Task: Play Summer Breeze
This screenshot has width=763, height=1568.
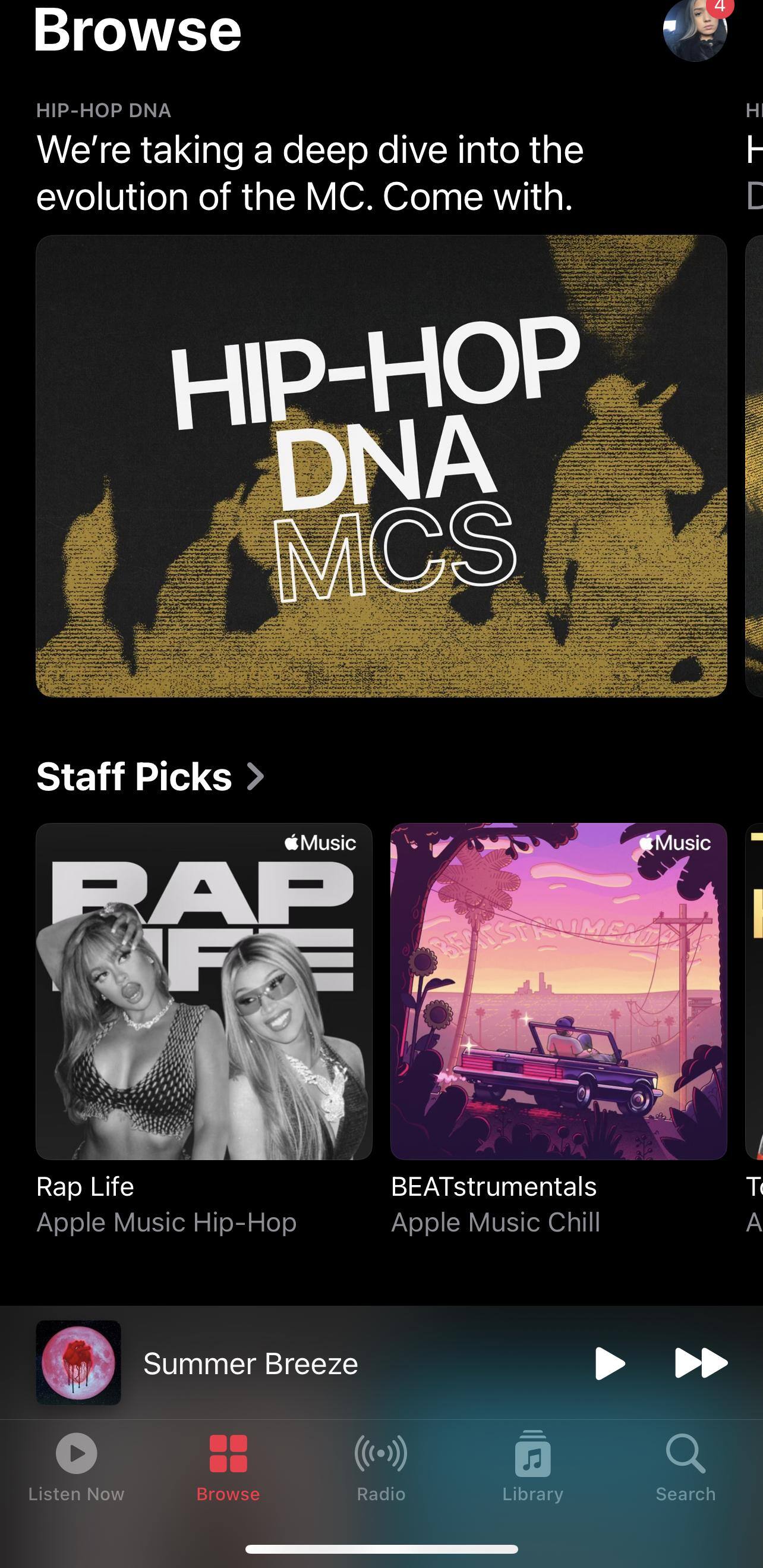Action: 609,1363
